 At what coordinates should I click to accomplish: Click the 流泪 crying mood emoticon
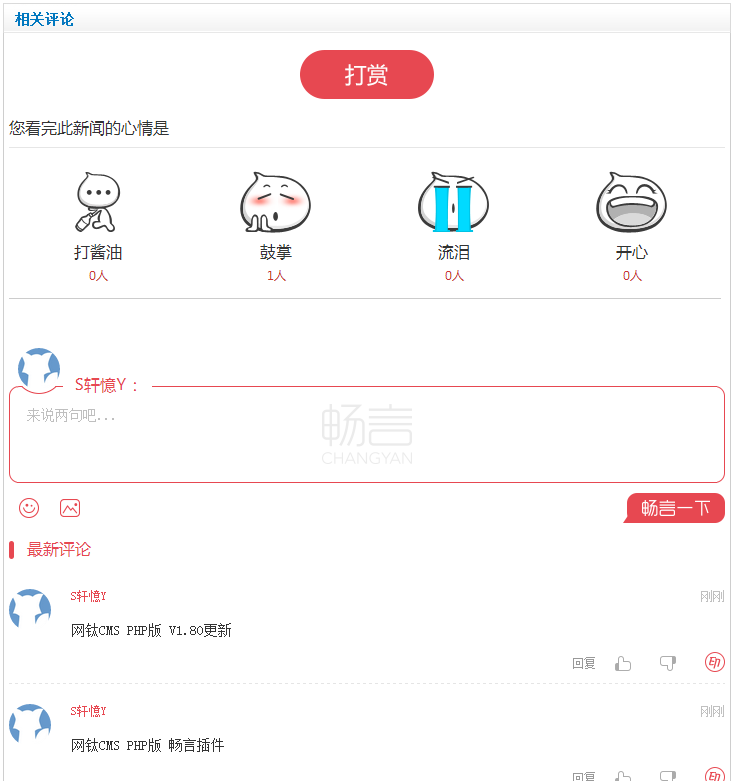454,202
